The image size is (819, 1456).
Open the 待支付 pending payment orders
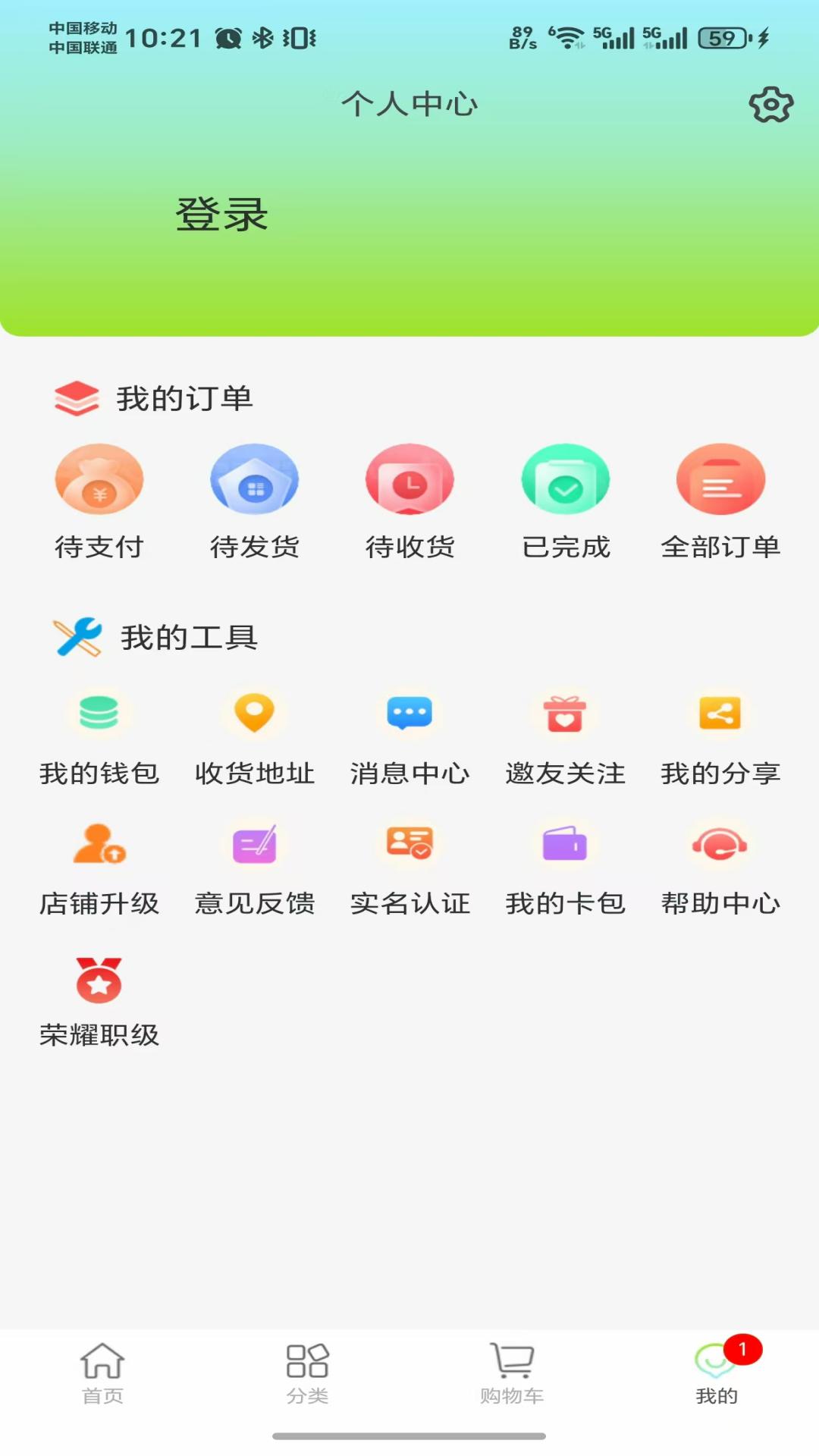click(x=99, y=500)
